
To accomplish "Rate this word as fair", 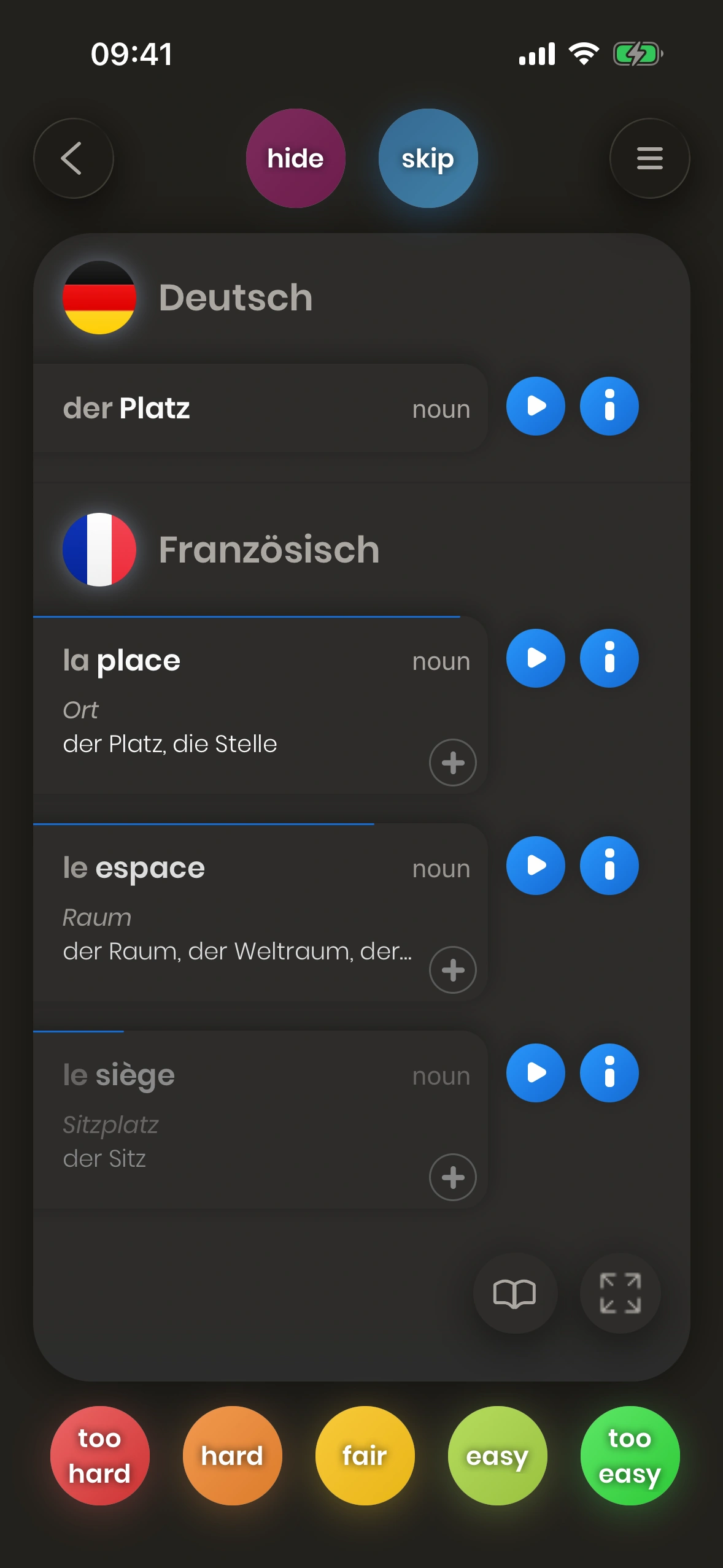I will tap(365, 1455).
